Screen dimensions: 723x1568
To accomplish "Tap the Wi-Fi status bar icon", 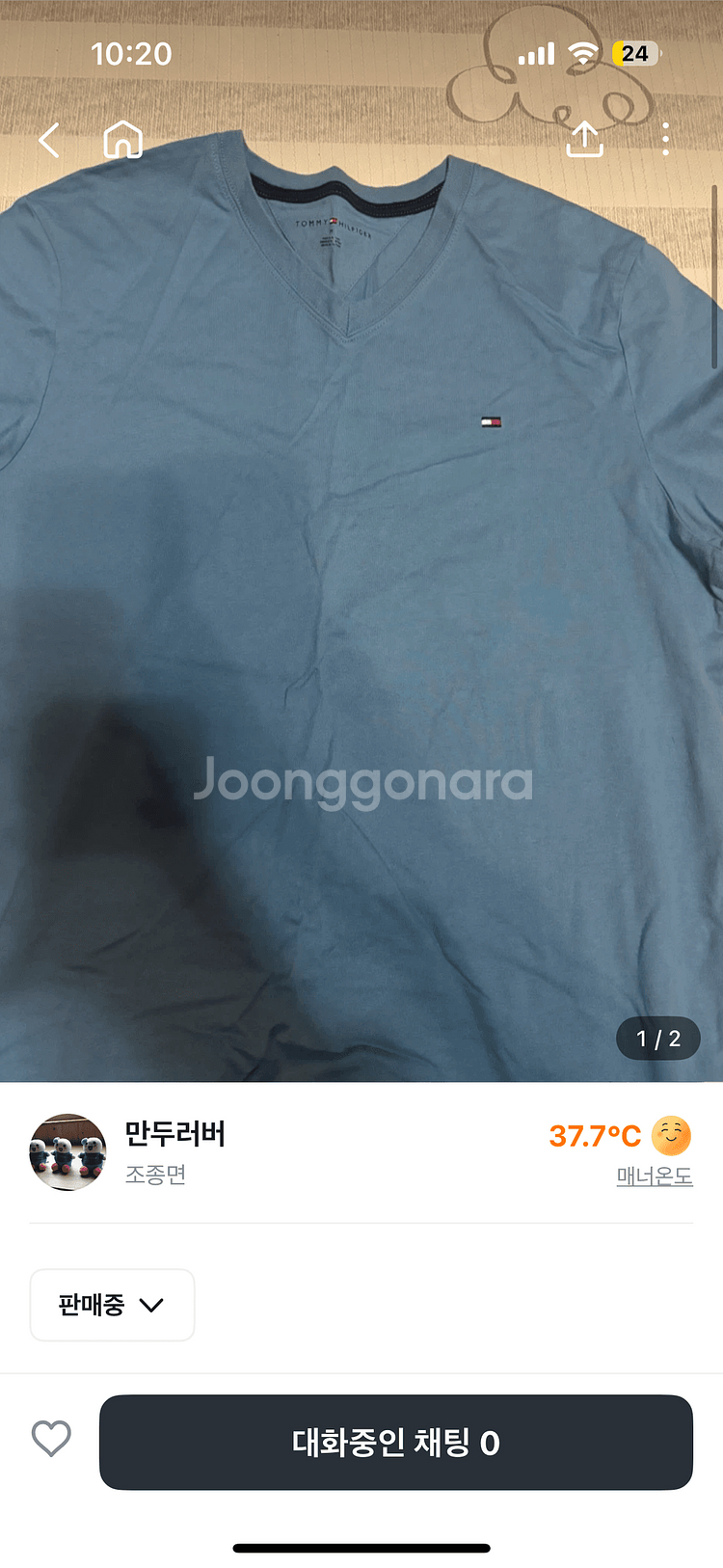I will click(582, 54).
